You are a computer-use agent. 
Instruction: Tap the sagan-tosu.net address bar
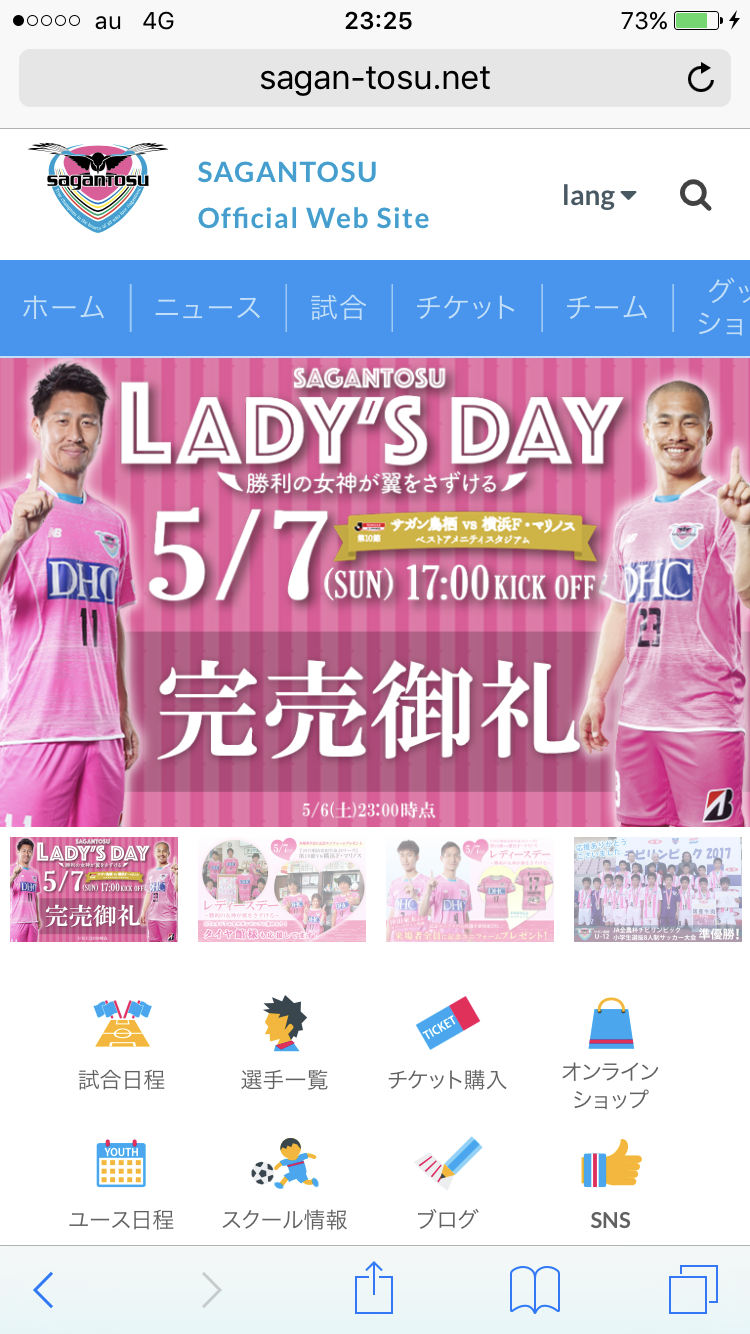point(375,78)
